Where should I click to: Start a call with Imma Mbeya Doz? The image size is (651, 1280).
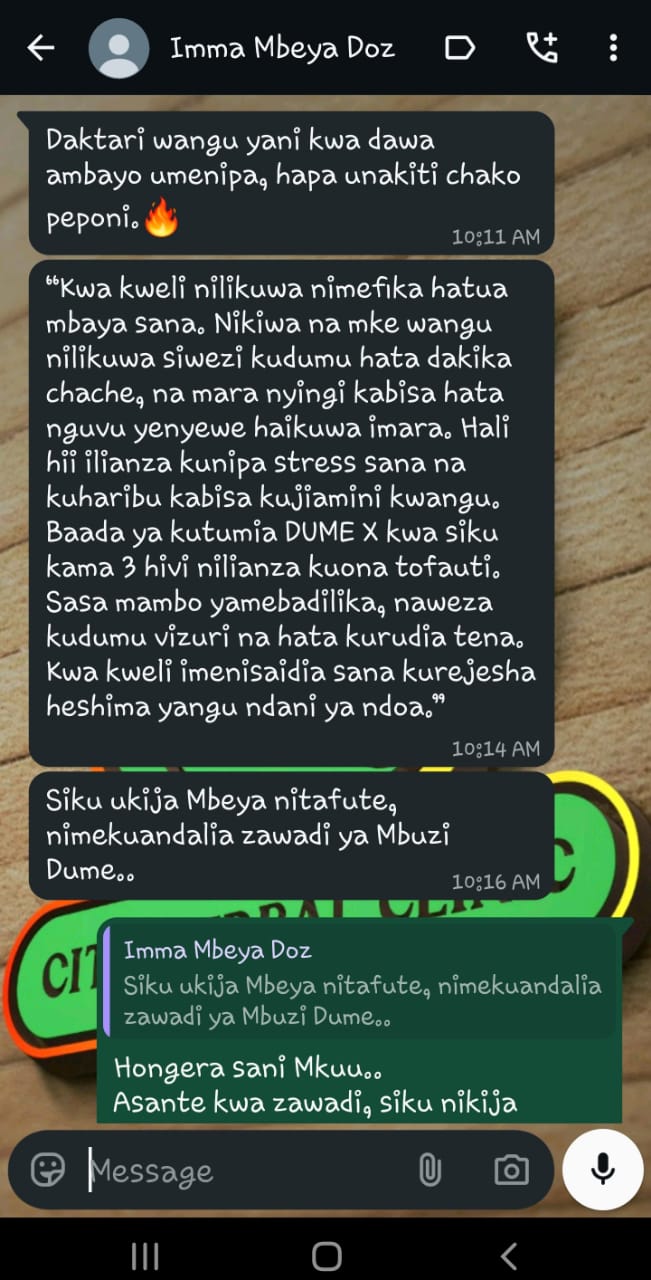pos(542,48)
